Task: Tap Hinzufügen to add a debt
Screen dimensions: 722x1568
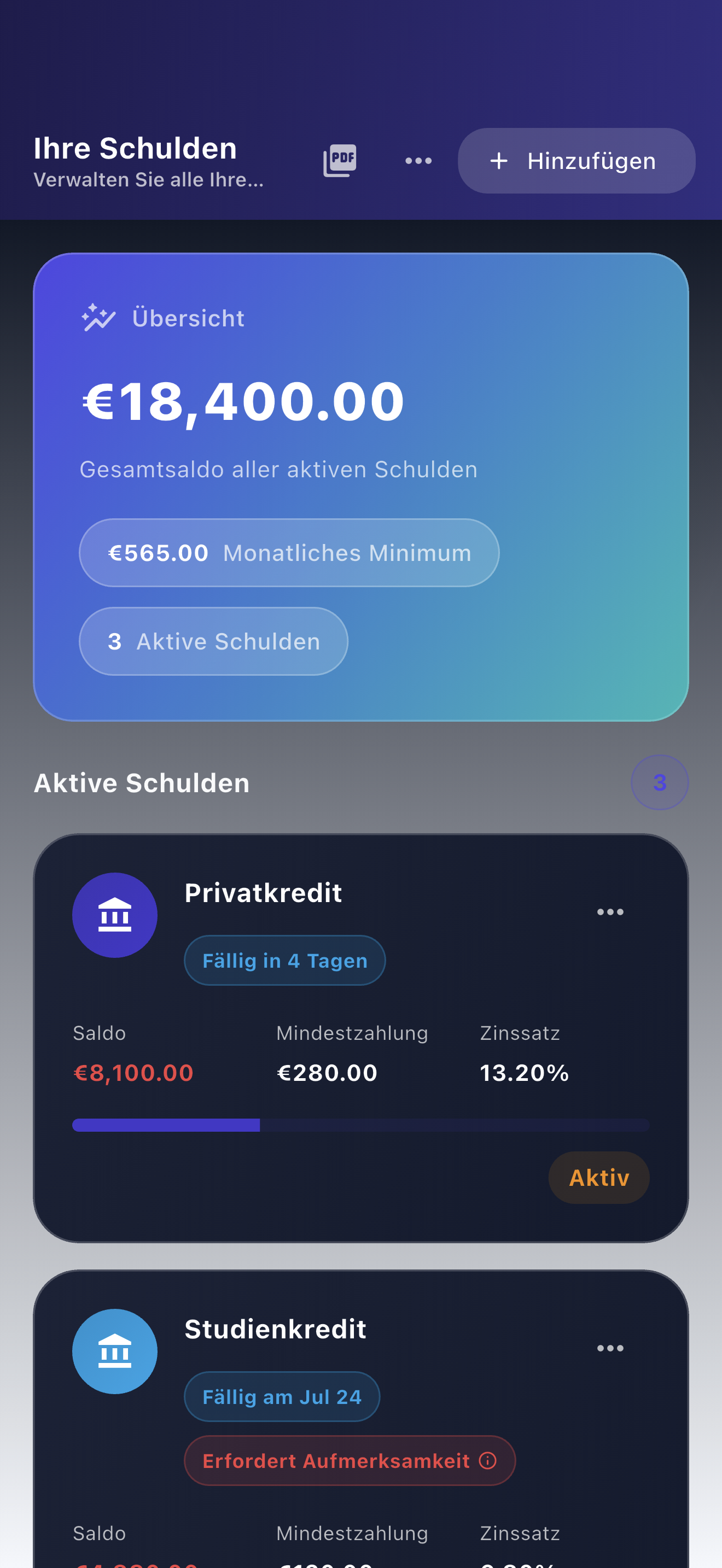Action: (x=577, y=161)
